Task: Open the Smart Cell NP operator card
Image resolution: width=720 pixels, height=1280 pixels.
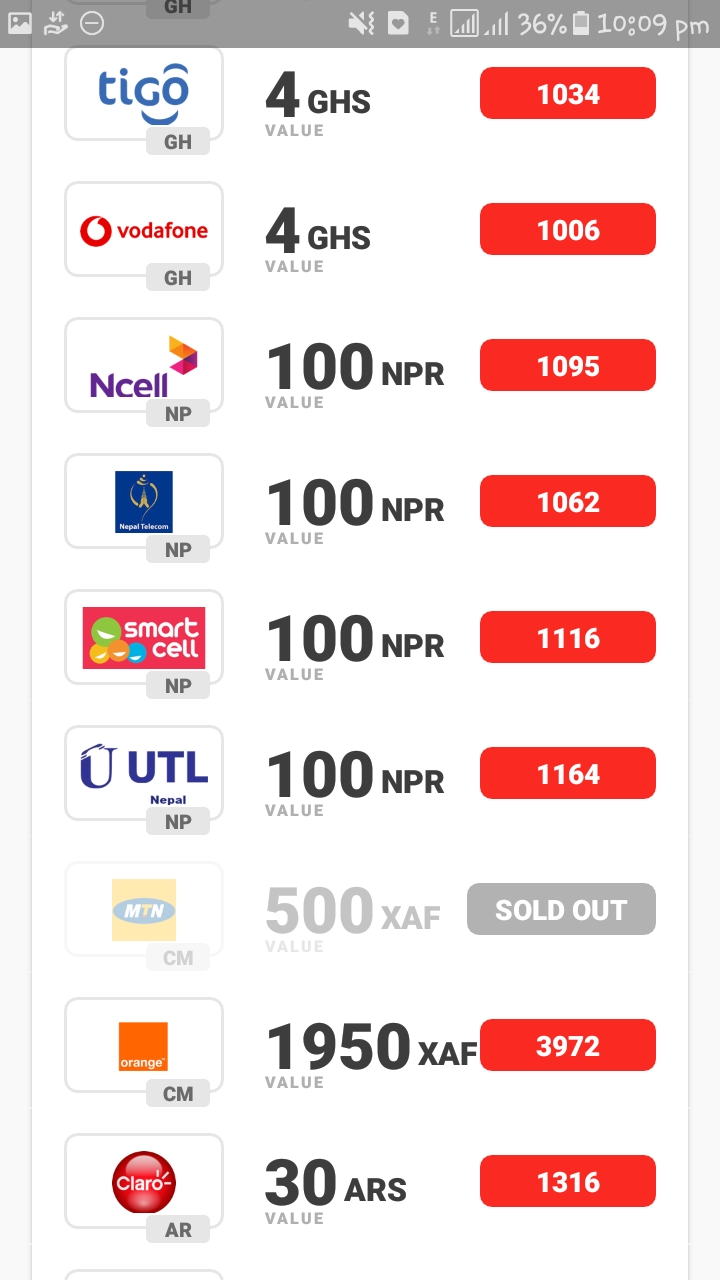Action: coord(143,637)
